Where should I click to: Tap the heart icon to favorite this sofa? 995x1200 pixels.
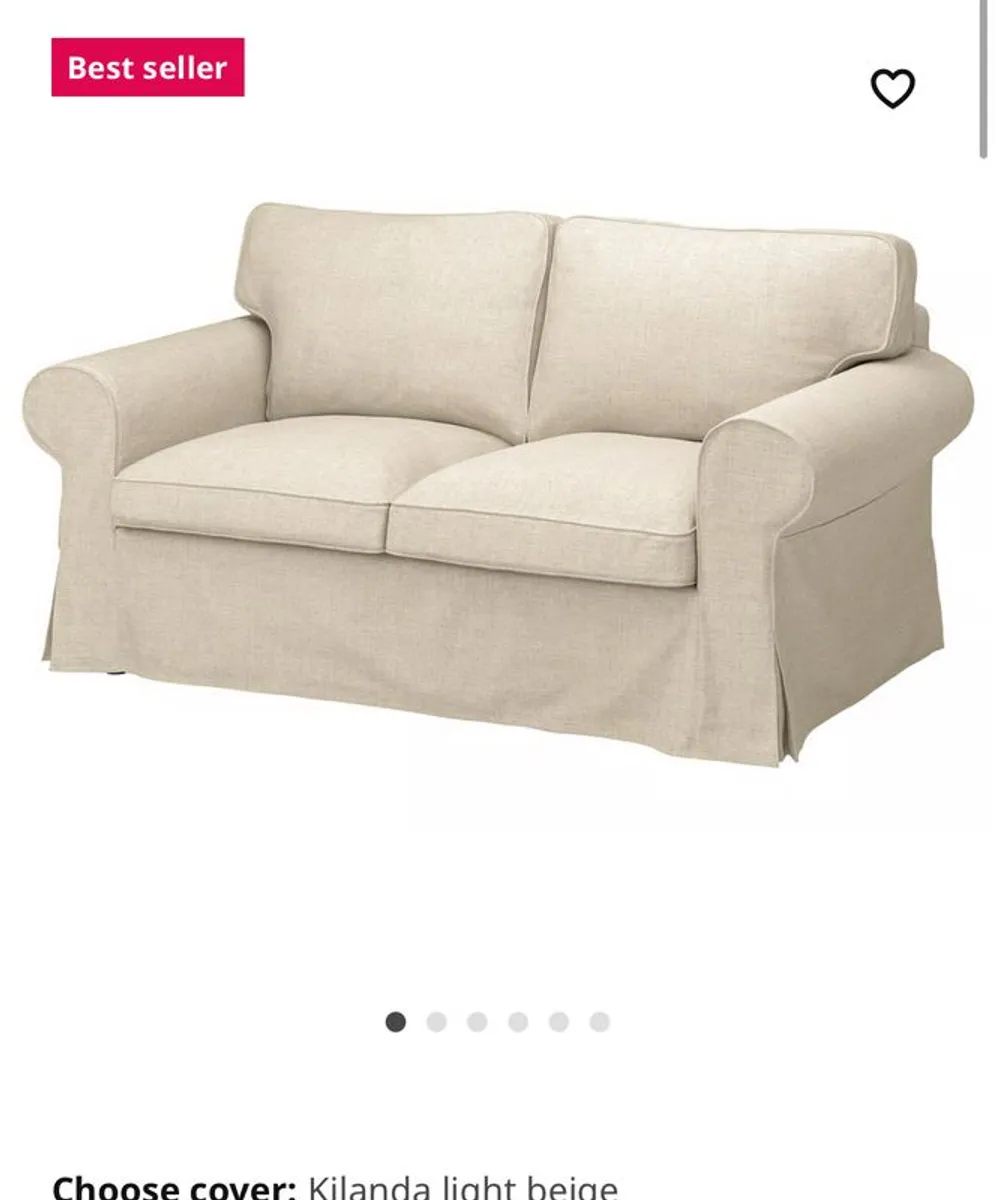(x=893, y=86)
